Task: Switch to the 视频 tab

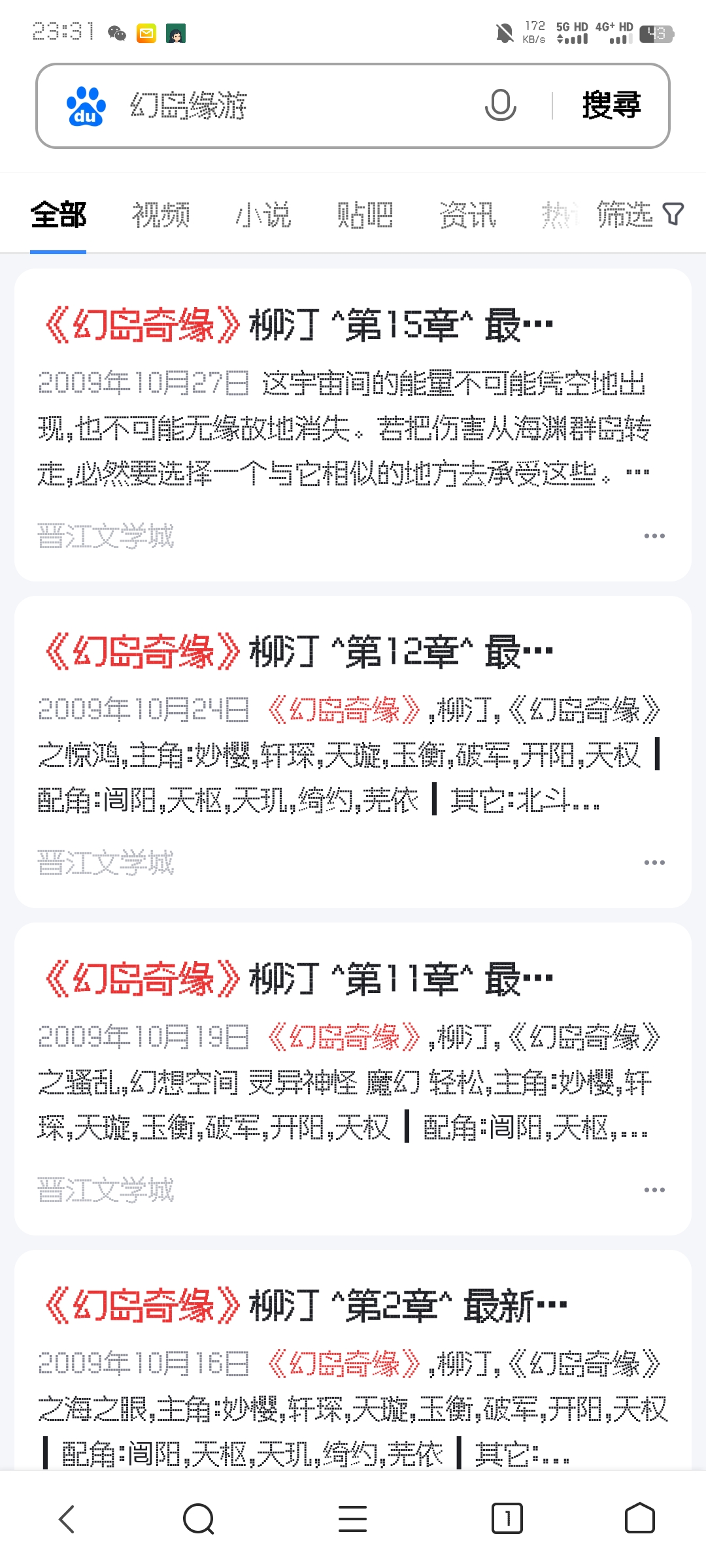Action: (161, 215)
